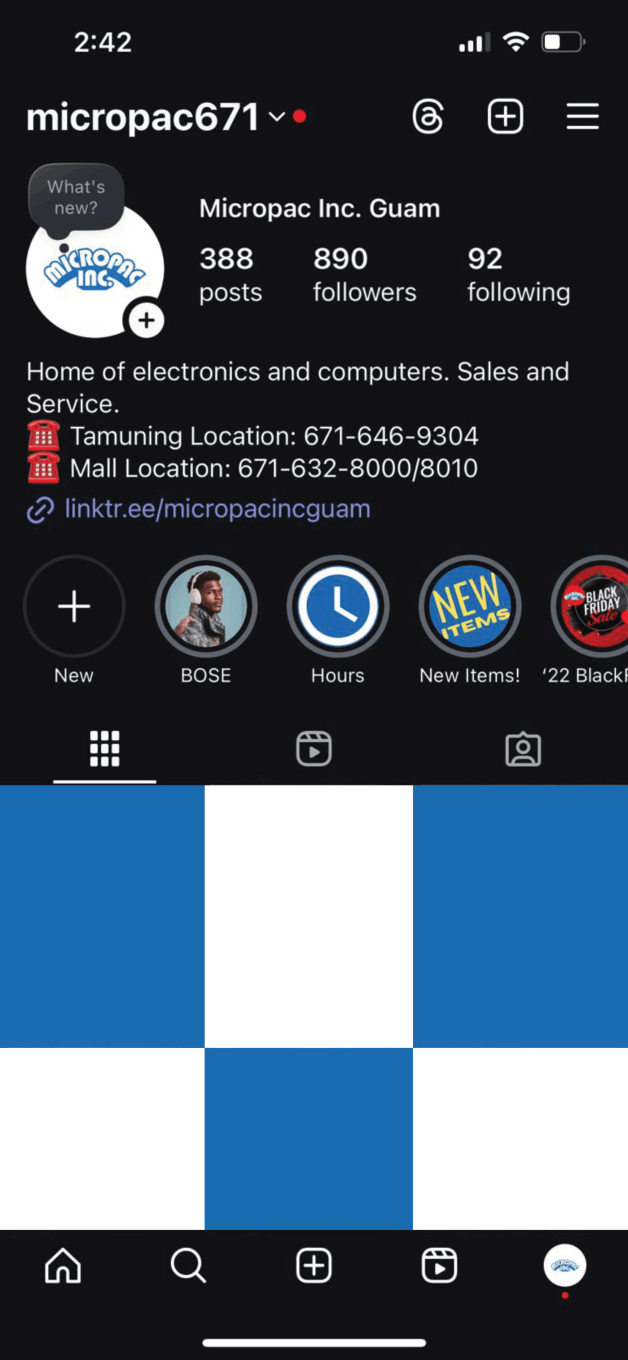Open the linktr.ee/micropacincguam link
628x1360 pixels.
tap(216, 509)
